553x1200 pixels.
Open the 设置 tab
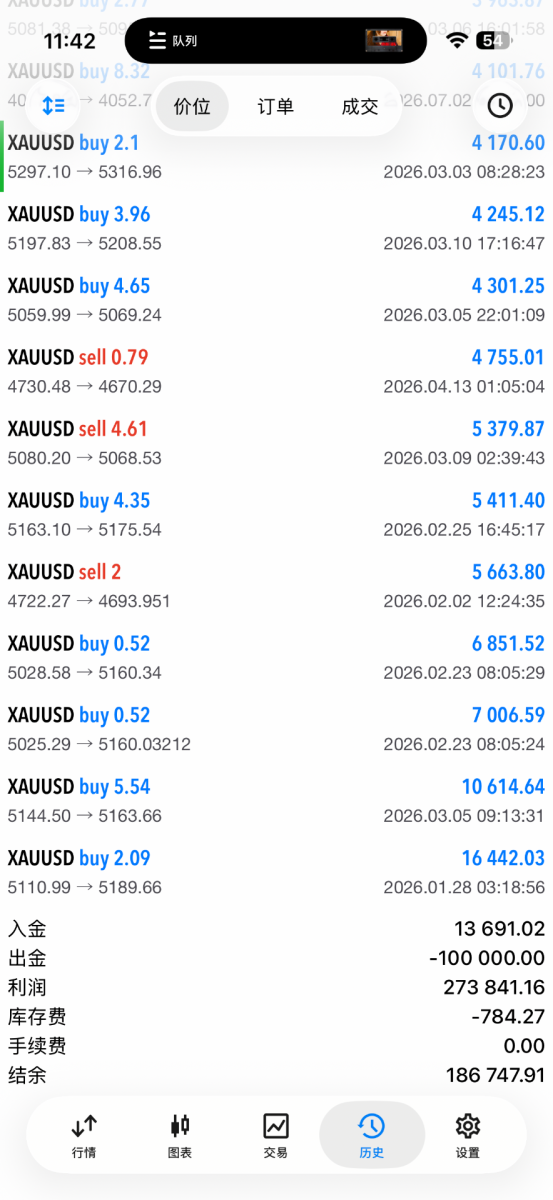[467, 1137]
